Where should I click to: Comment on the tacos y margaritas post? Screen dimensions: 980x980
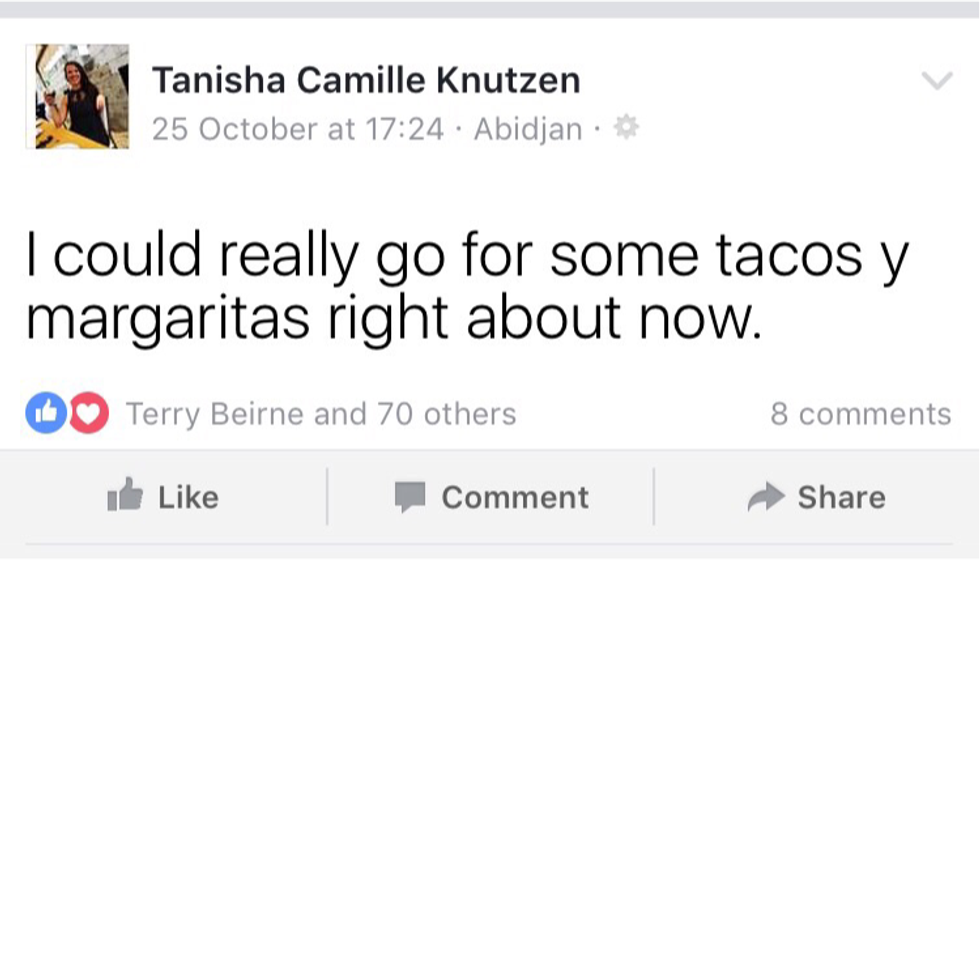click(491, 497)
